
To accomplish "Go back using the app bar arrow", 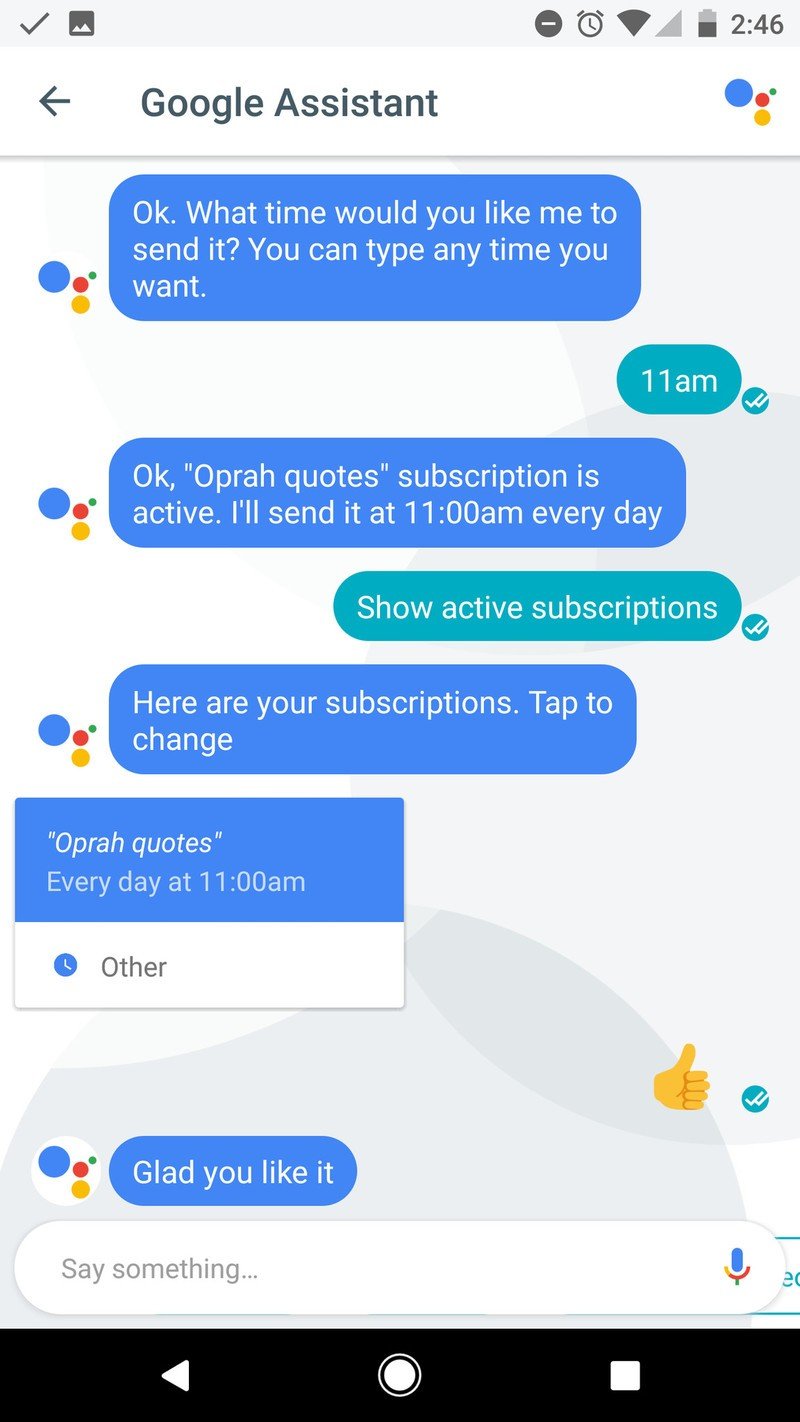I will [x=55, y=102].
